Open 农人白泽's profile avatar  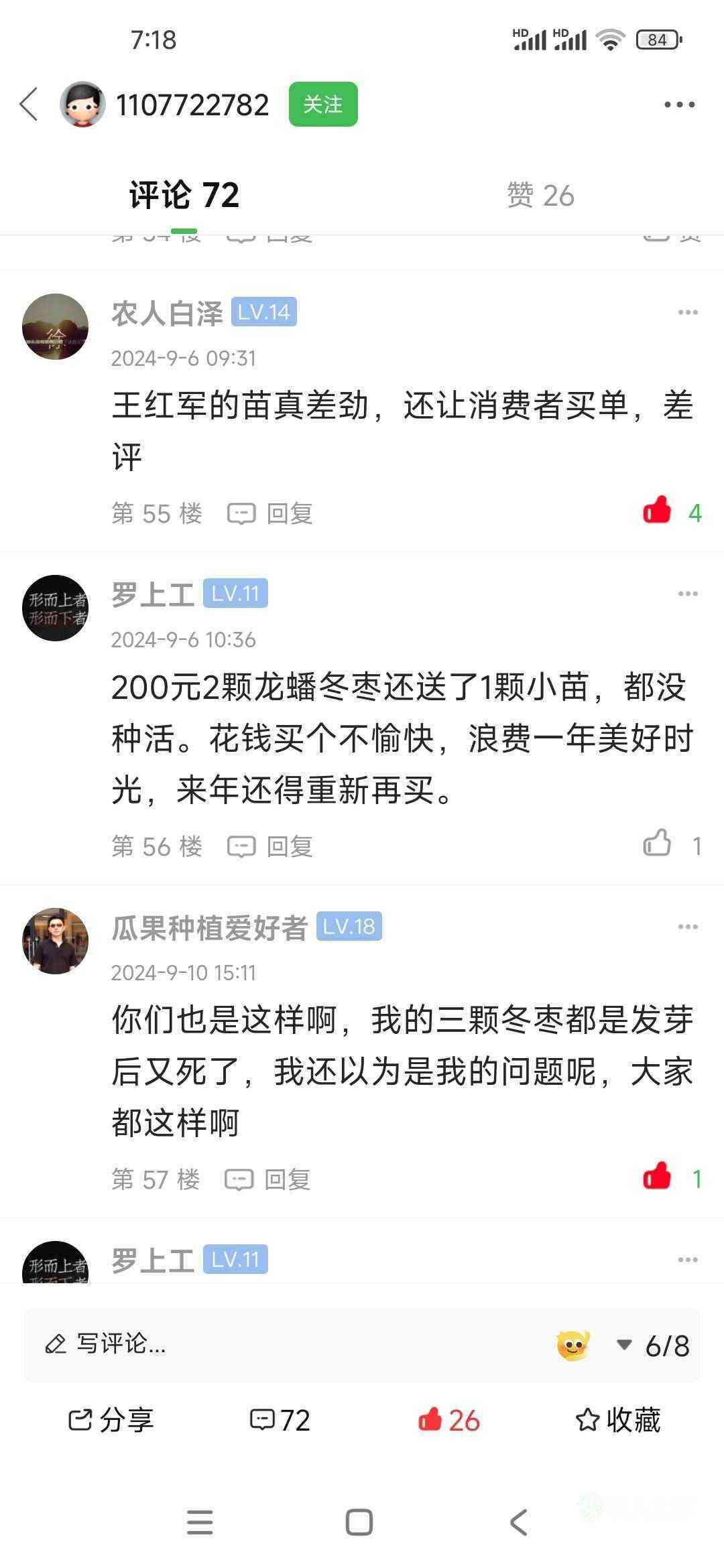click(56, 326)
